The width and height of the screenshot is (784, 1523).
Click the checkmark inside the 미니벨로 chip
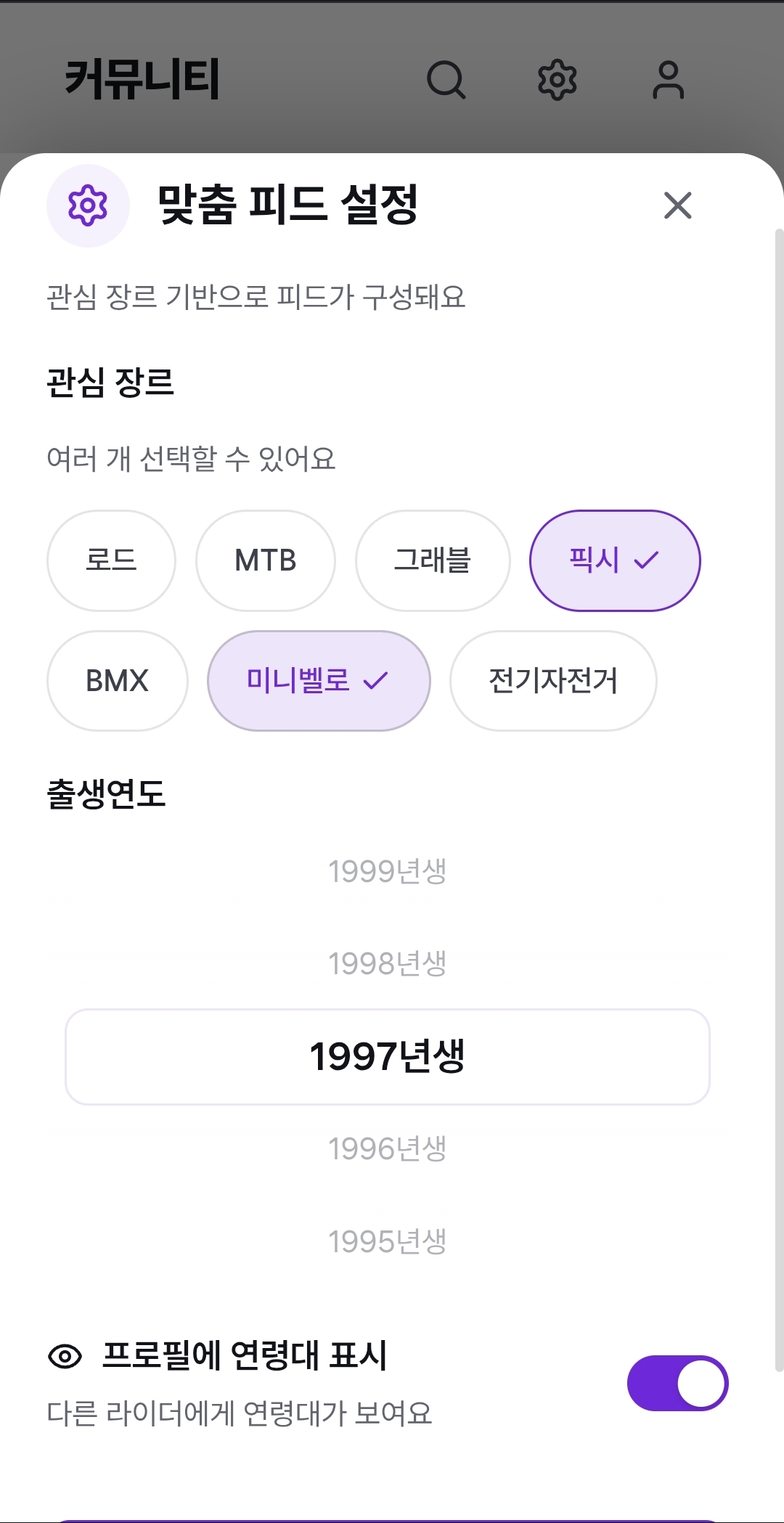click(x=375, y=681)
